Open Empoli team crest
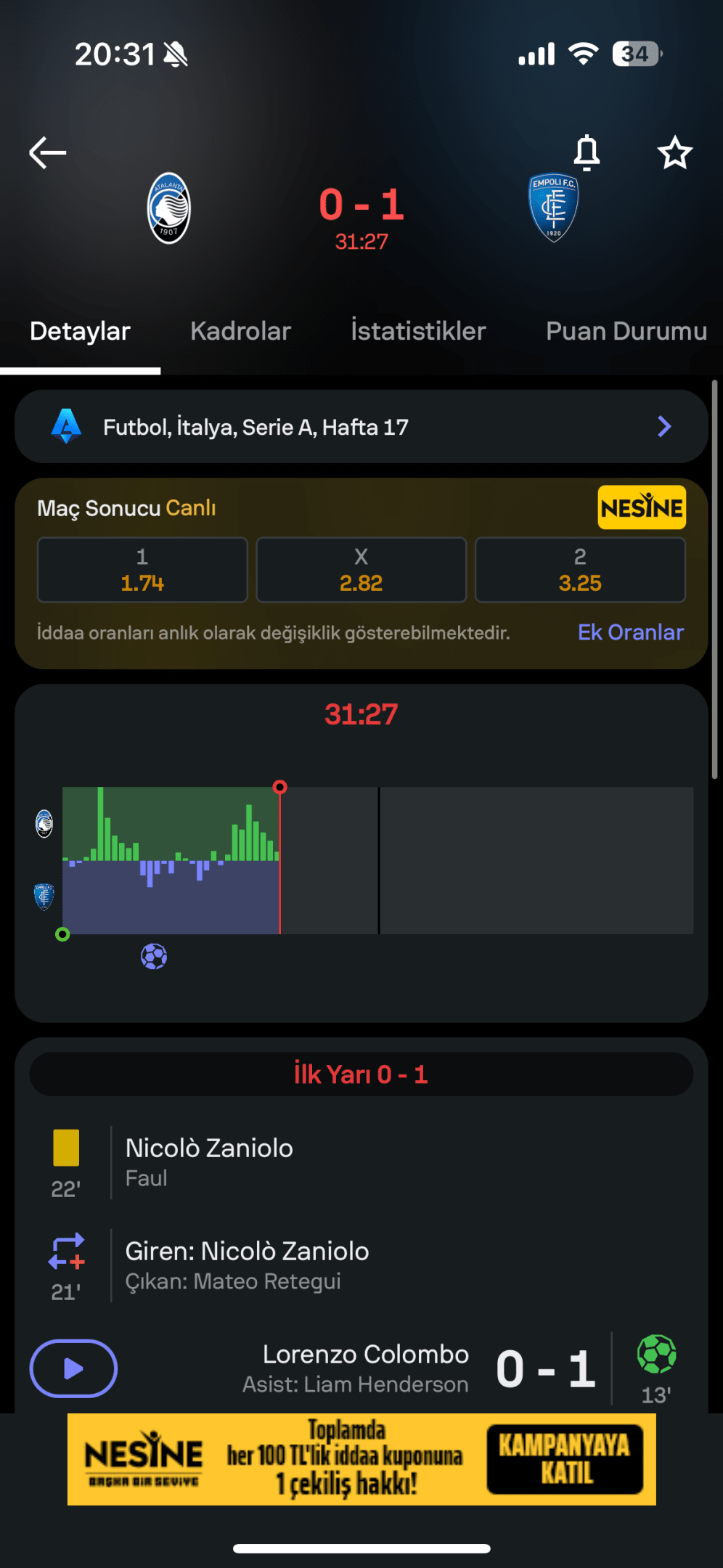 (553, 208)
